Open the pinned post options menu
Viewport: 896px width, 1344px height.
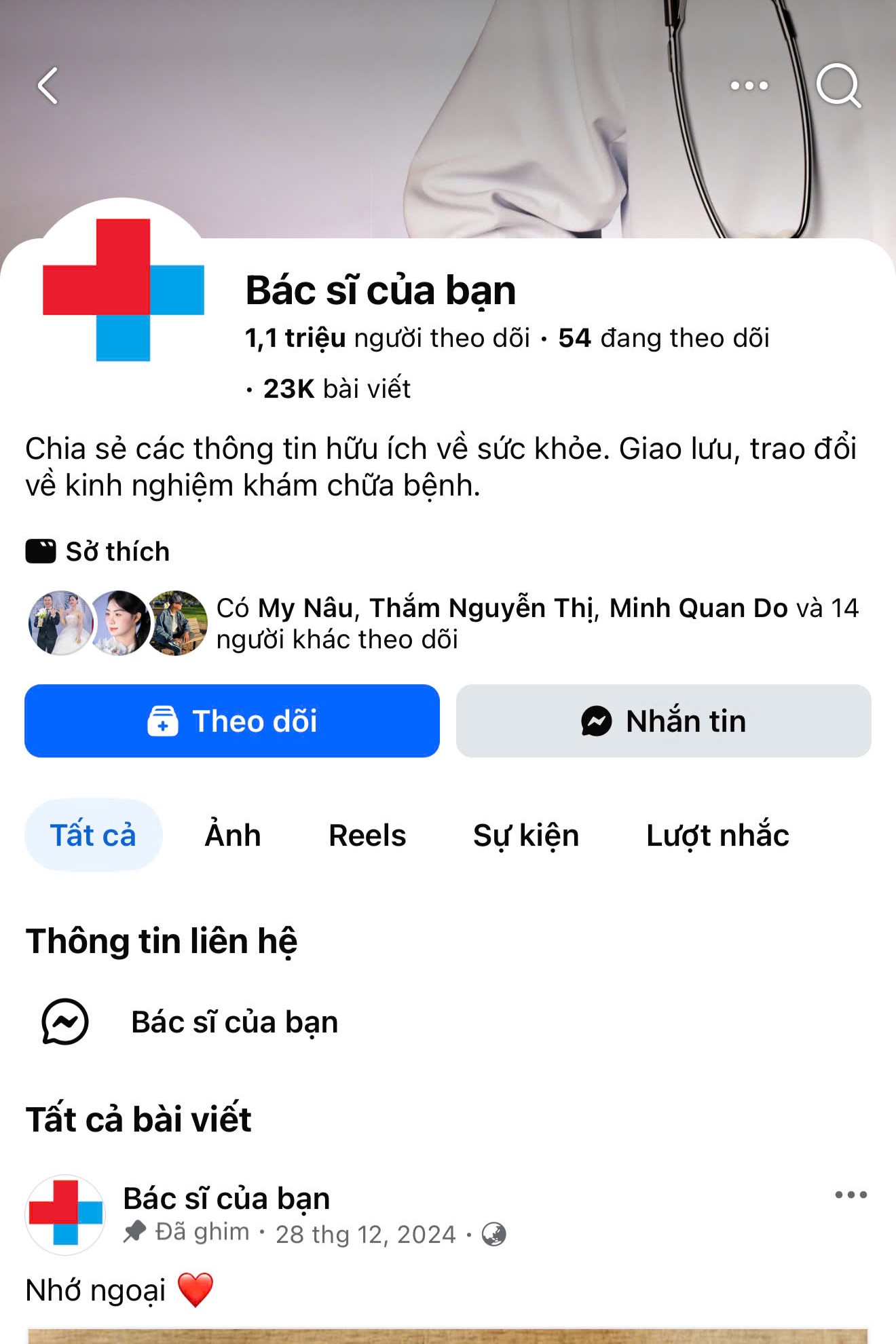pos(851,1195)
